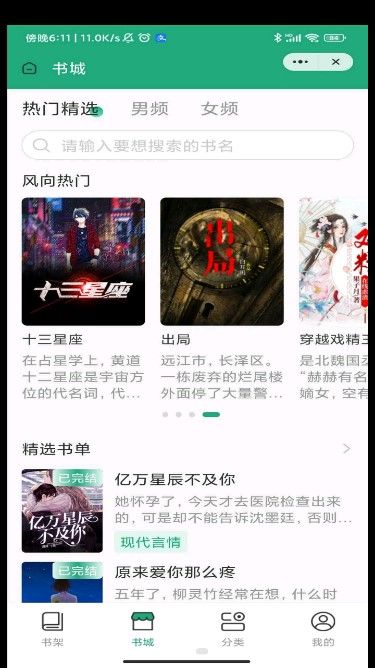Switch to the 我的 tab

(x=323, y=629)
